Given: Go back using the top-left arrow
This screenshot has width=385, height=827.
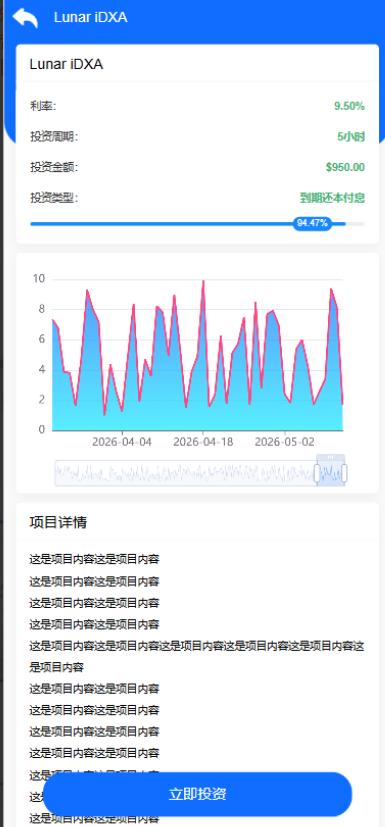Looking at the screenshot, I should (25, 18).
